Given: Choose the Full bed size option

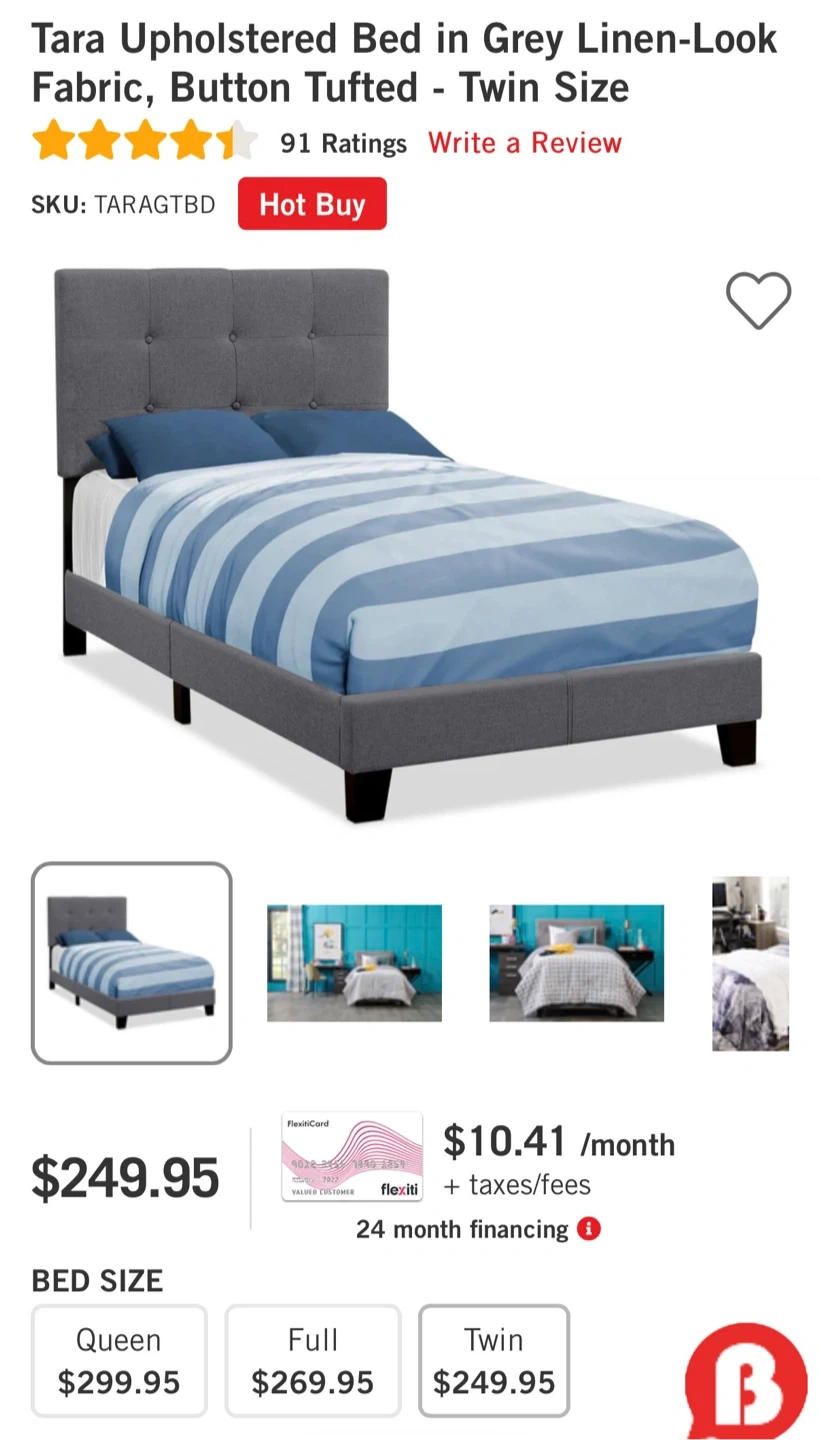Looking at the screenshot, I should point(313,1360).
